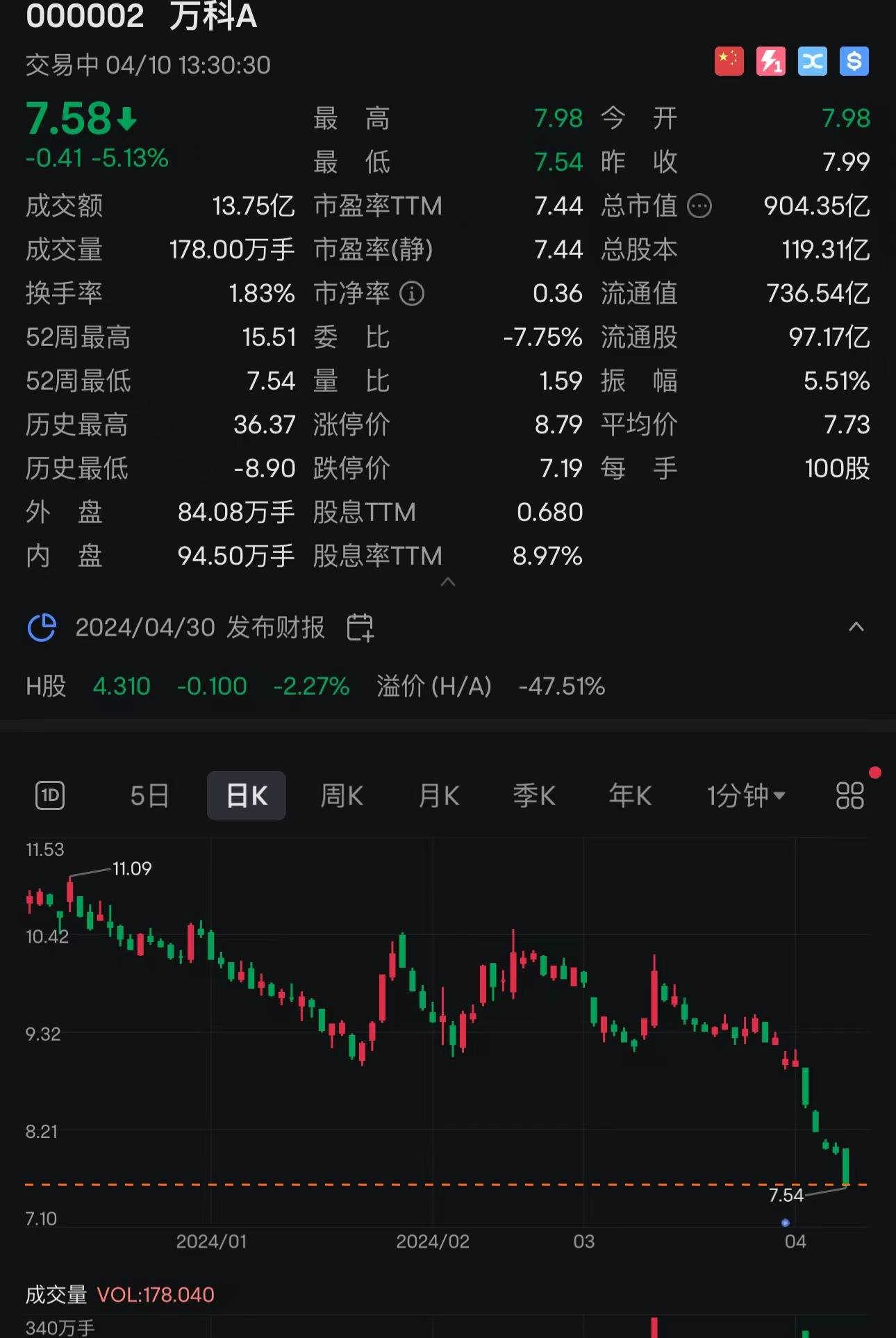Click the China flag market icon
The height and width of the screenshot is (1338, 896).
click(x=729, y=62)
